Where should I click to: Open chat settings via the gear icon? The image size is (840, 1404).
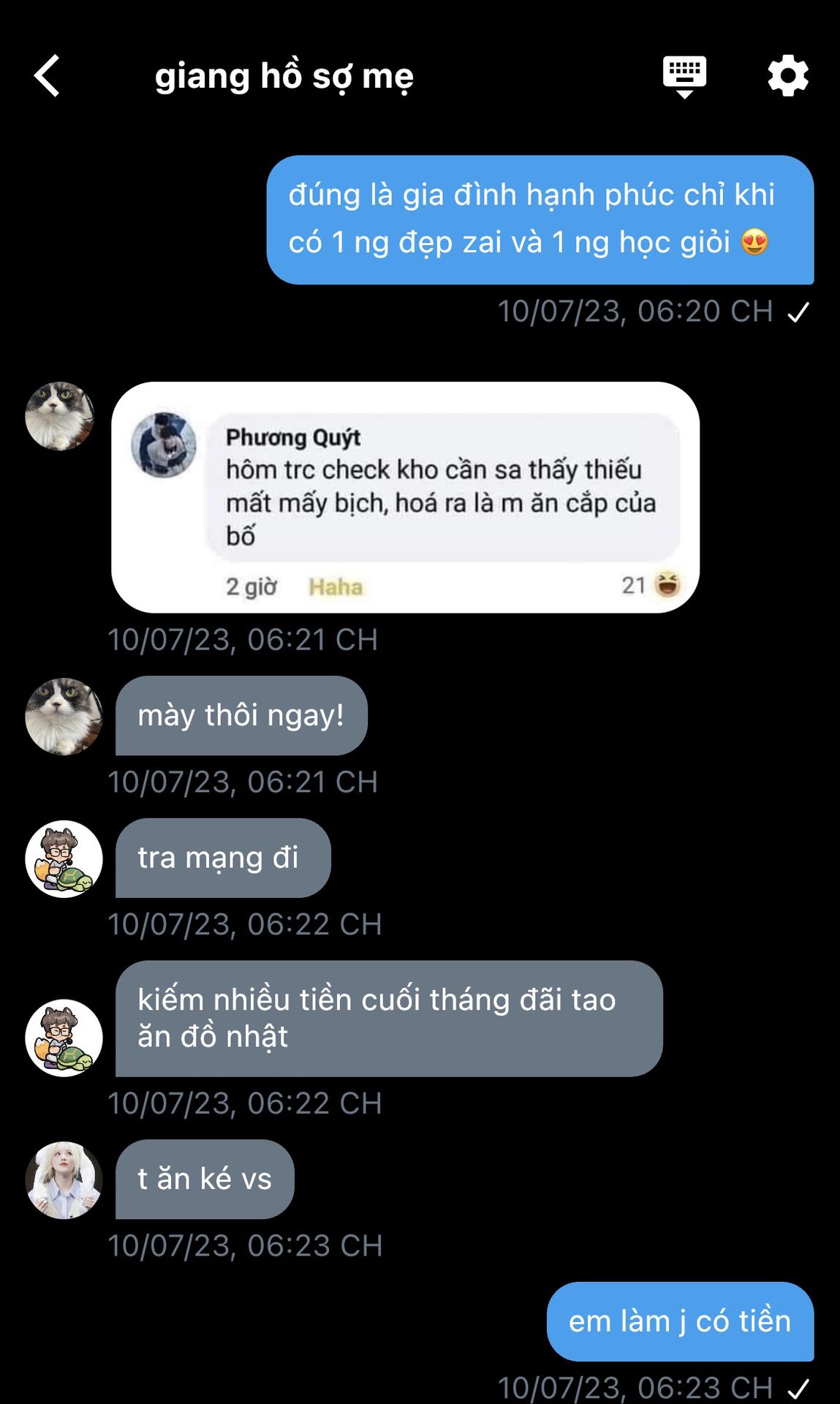pyautogui.click(x=788, y=75)
